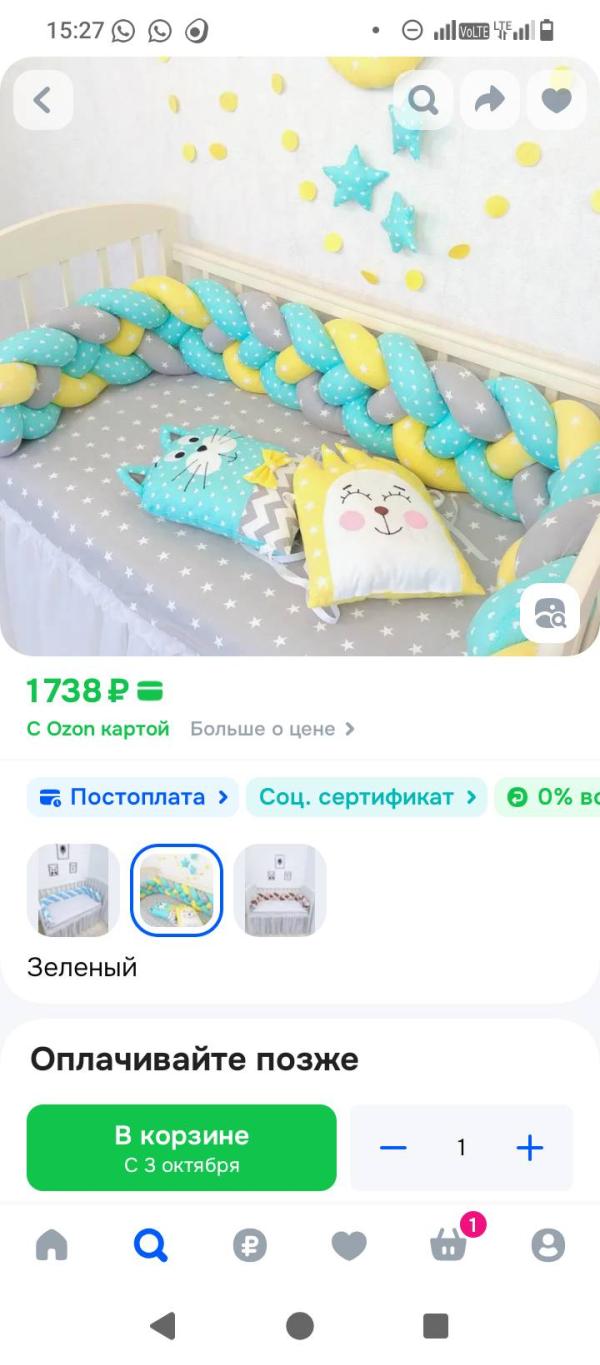Add the product to favorites

556,100
